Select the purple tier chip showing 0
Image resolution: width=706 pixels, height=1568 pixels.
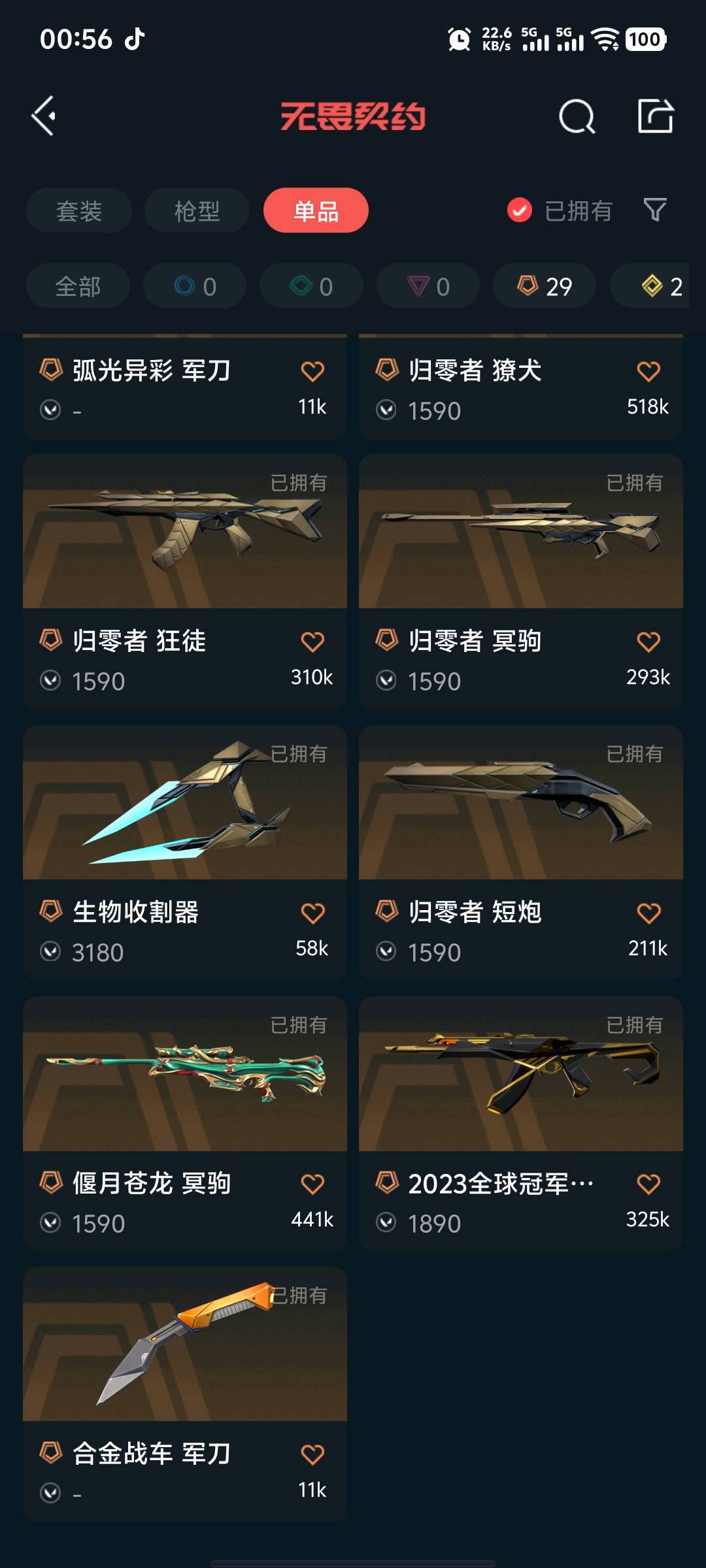(x=428, y=286)
